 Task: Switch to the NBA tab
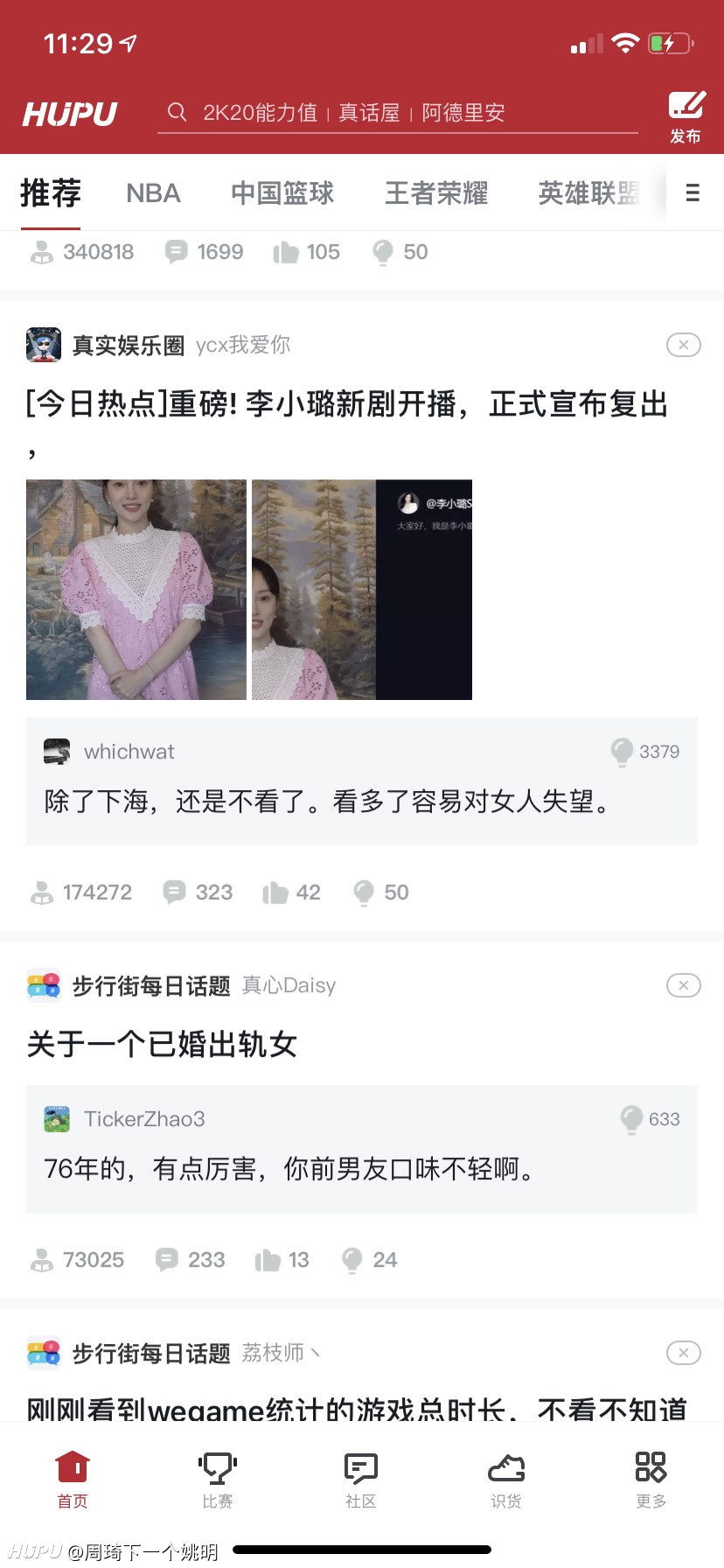153,193
